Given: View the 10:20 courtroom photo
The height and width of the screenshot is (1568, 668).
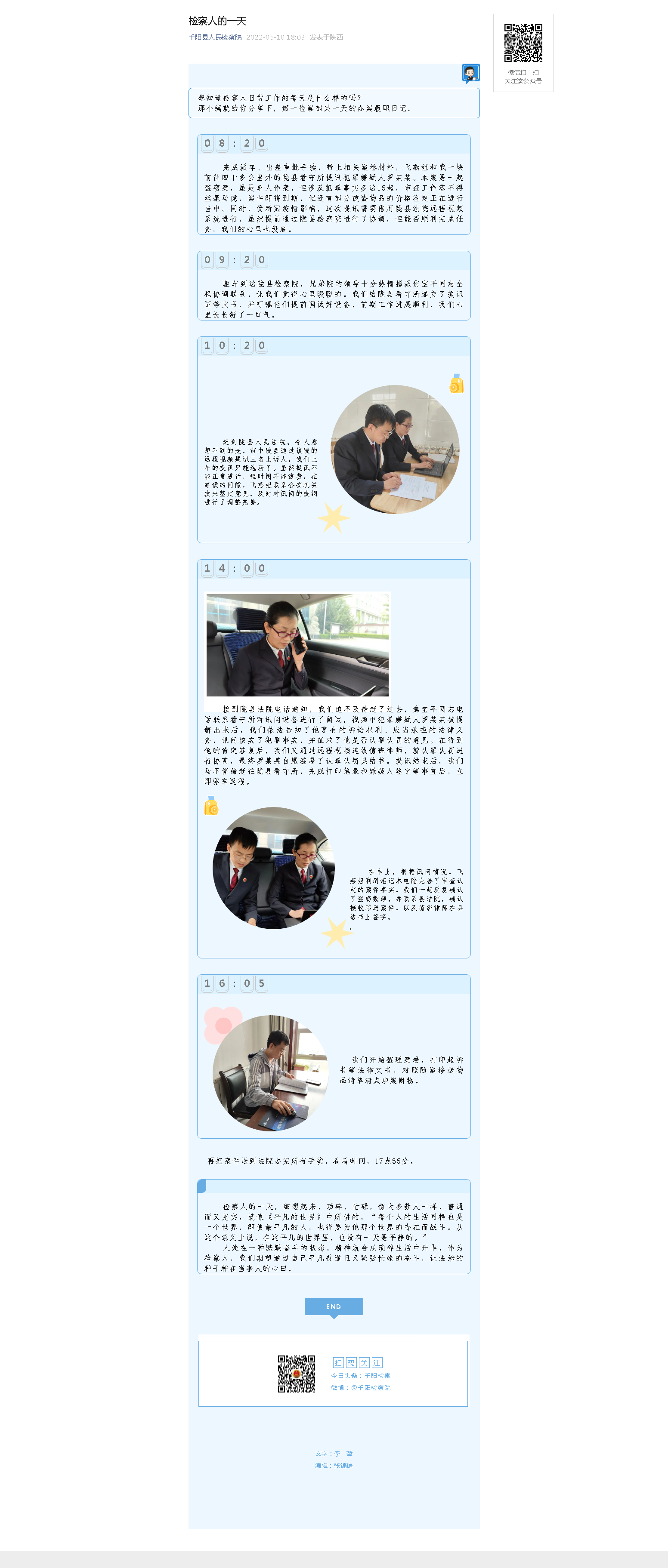Looking at the screenshot, I should click(395, 449).
